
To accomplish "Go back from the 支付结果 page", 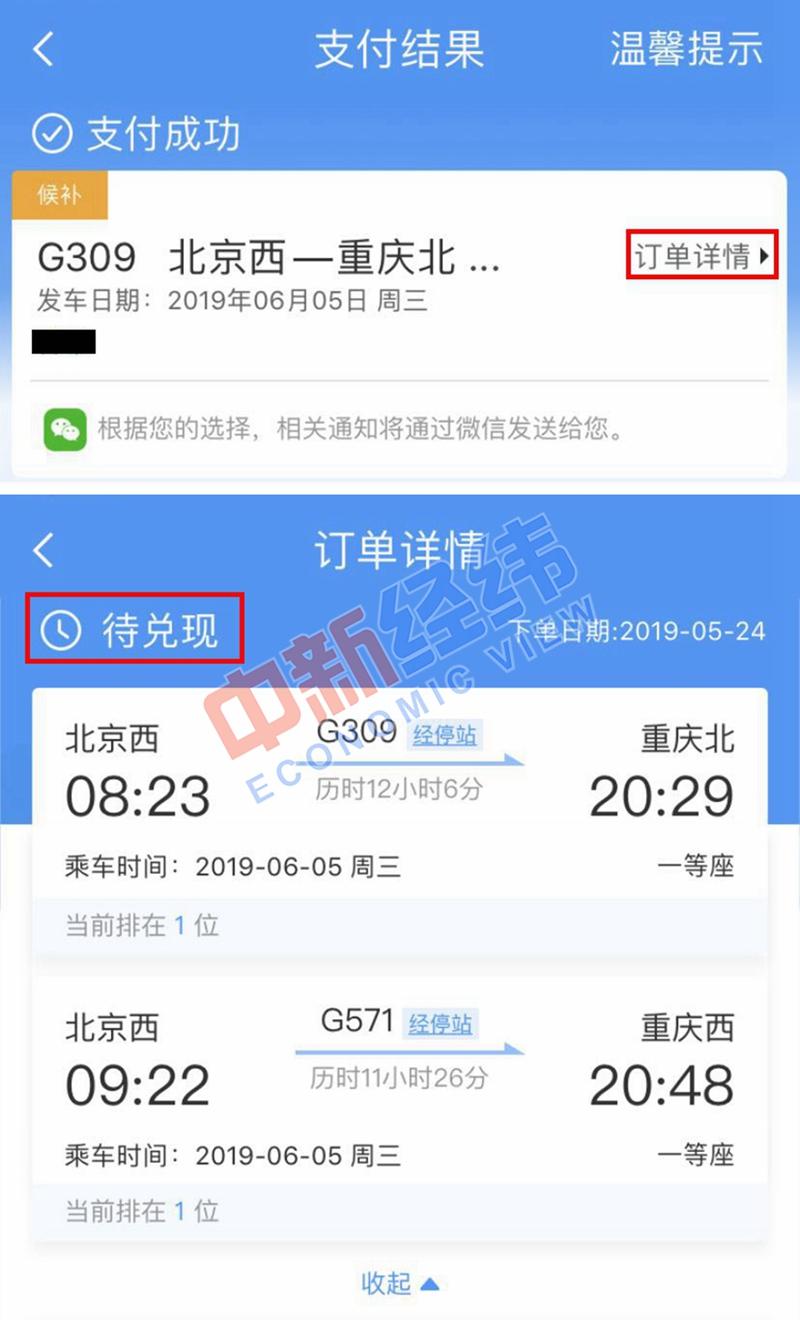I will pyautogui.click(x=44, y=49).
